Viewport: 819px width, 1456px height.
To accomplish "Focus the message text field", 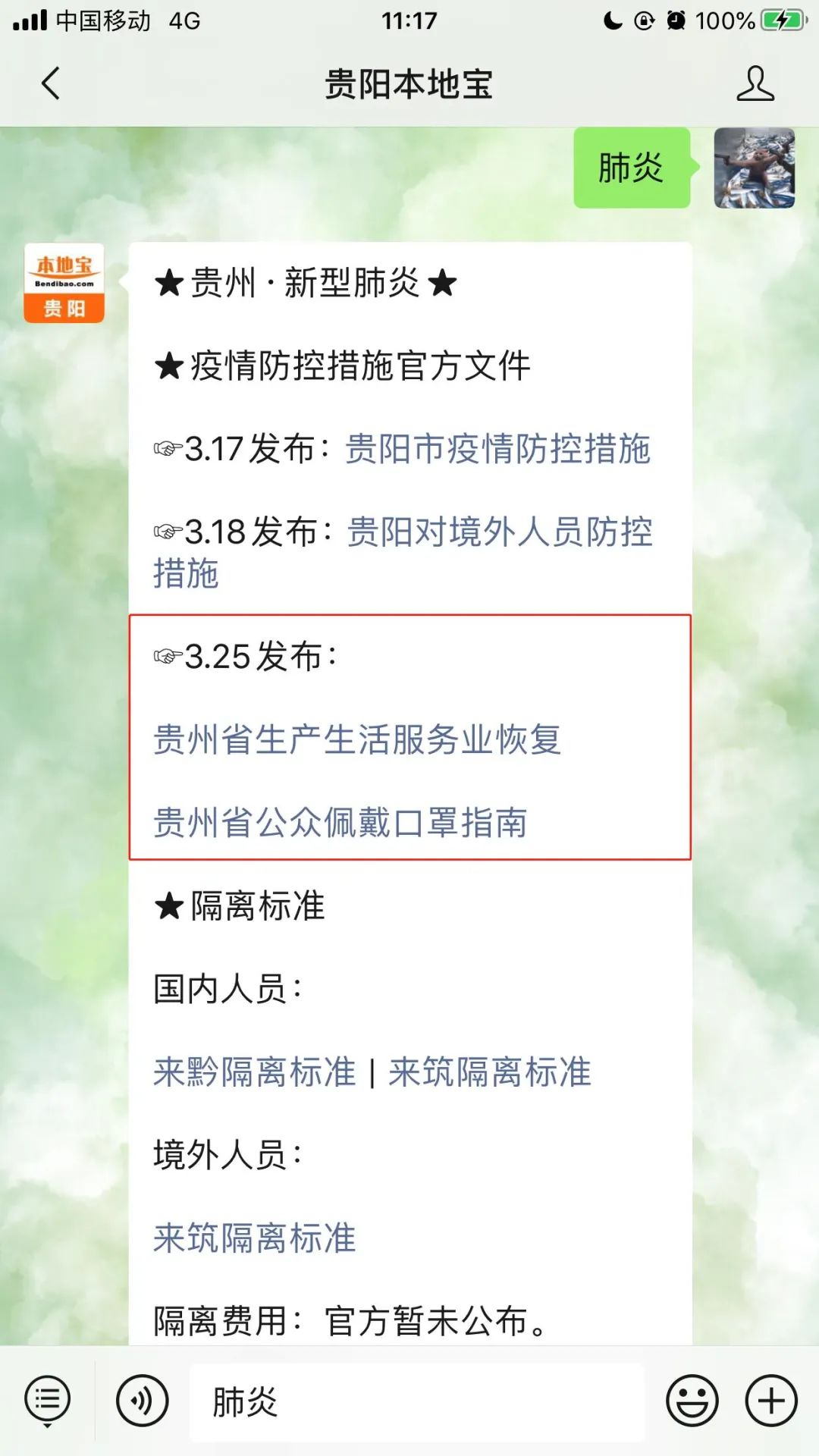I will point(417,1401).
